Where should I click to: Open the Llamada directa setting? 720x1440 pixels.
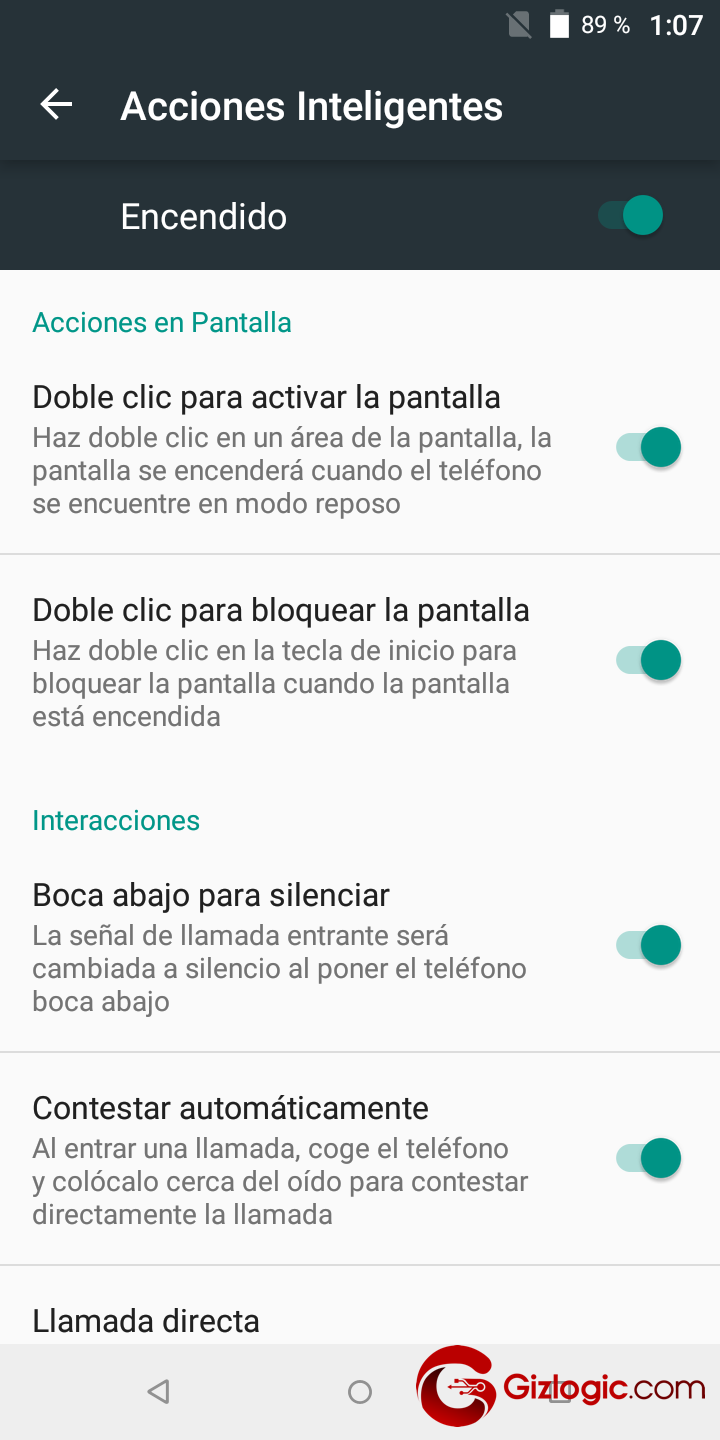(146, 1321)
